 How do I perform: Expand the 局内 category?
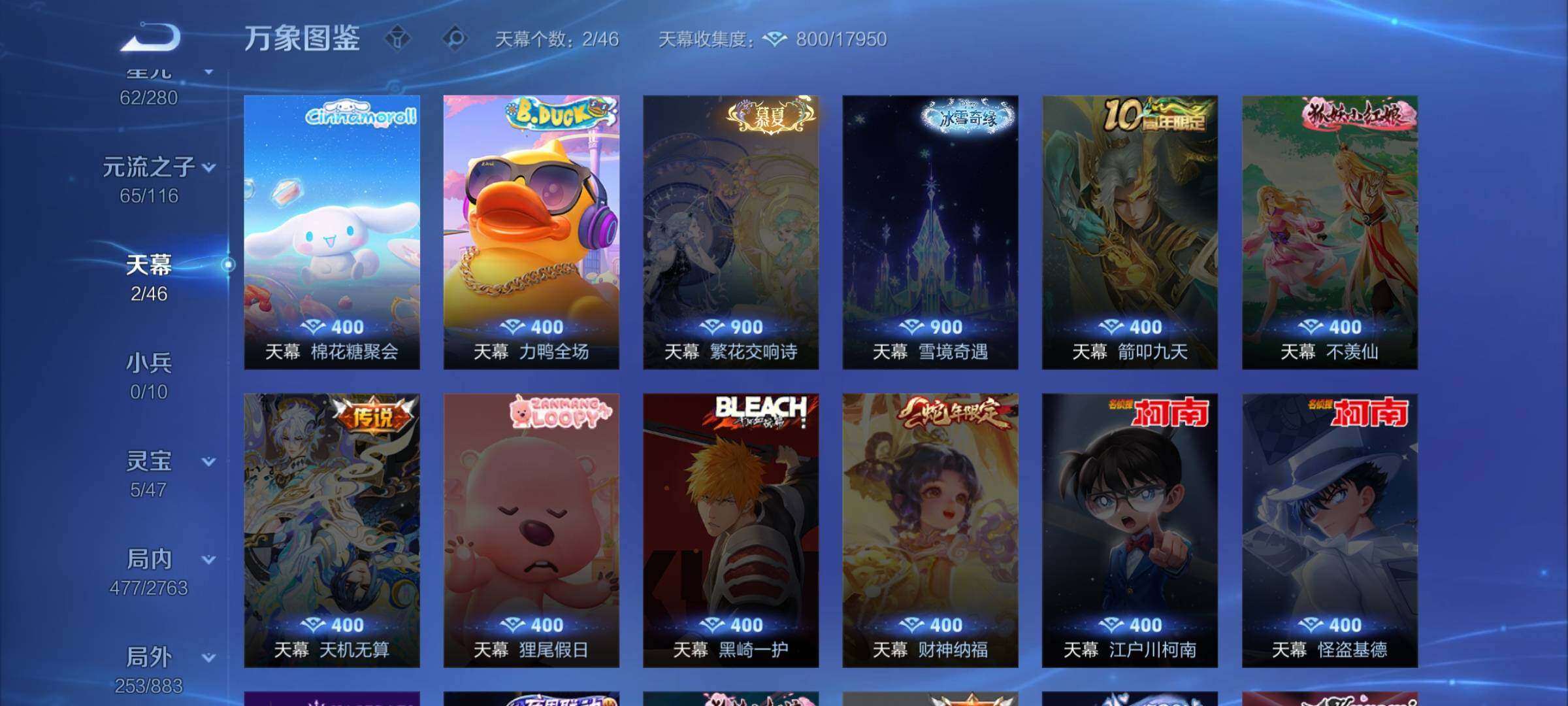pos(208,560)
